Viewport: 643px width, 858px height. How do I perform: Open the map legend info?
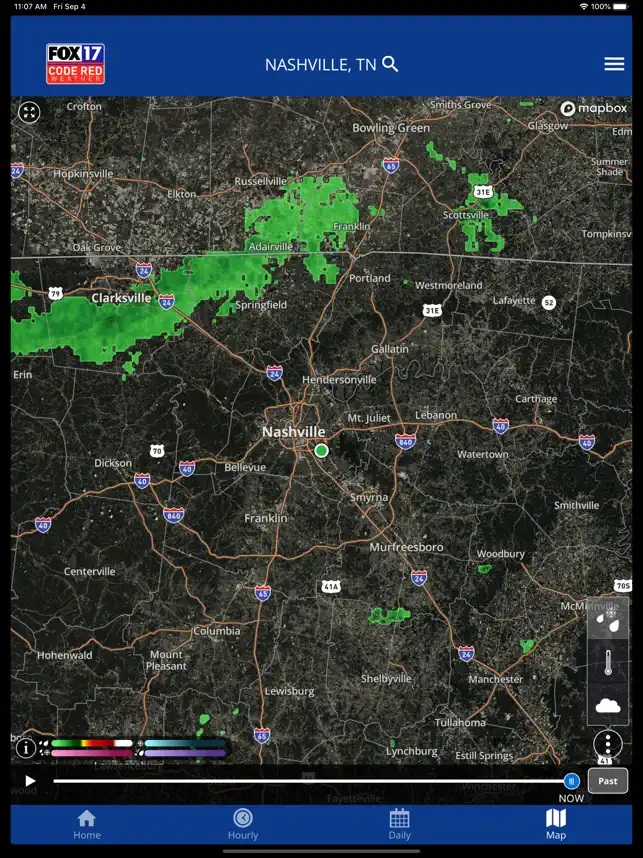[26, 747]
